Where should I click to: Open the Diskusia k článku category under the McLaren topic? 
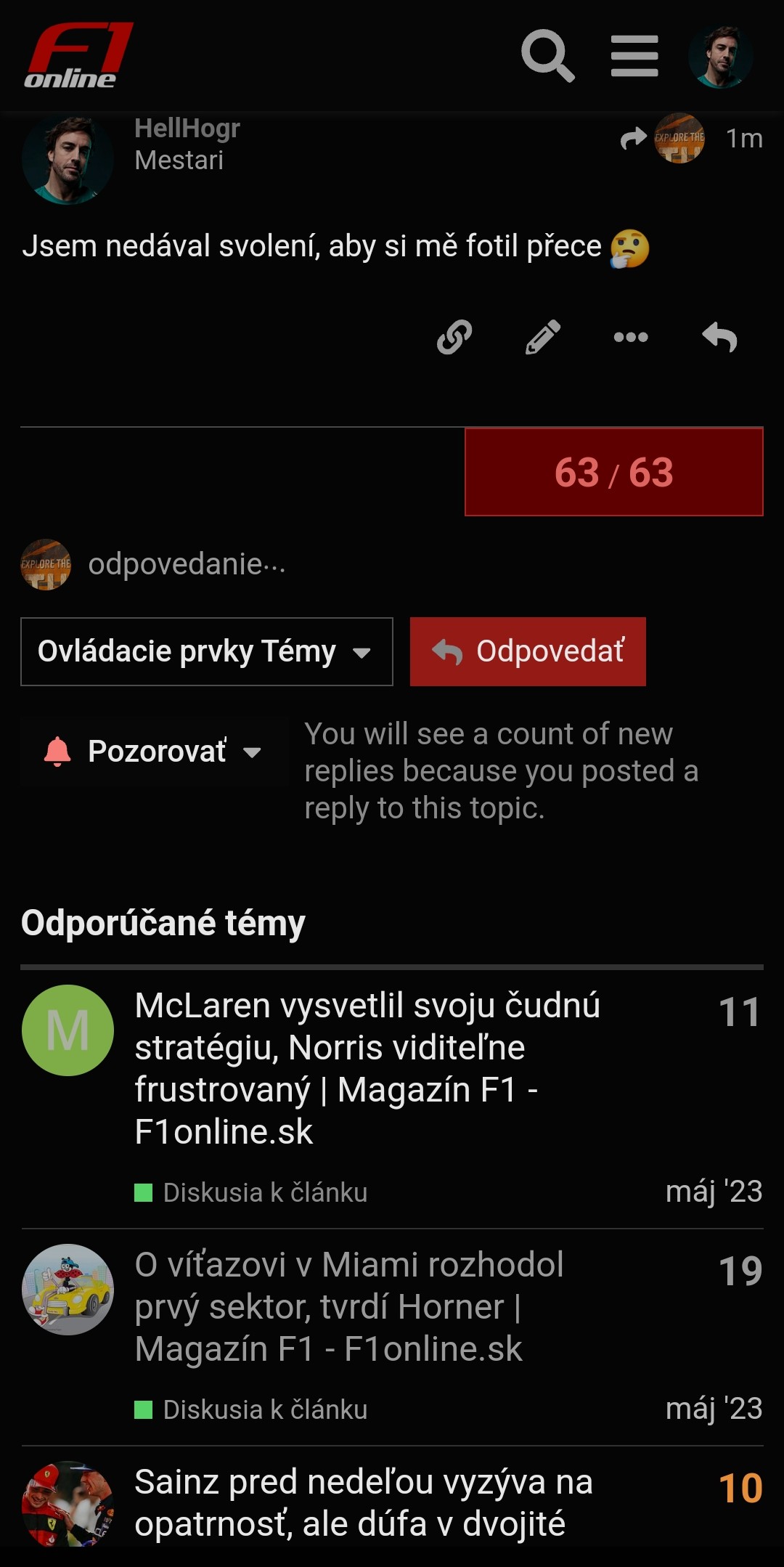251,1192
